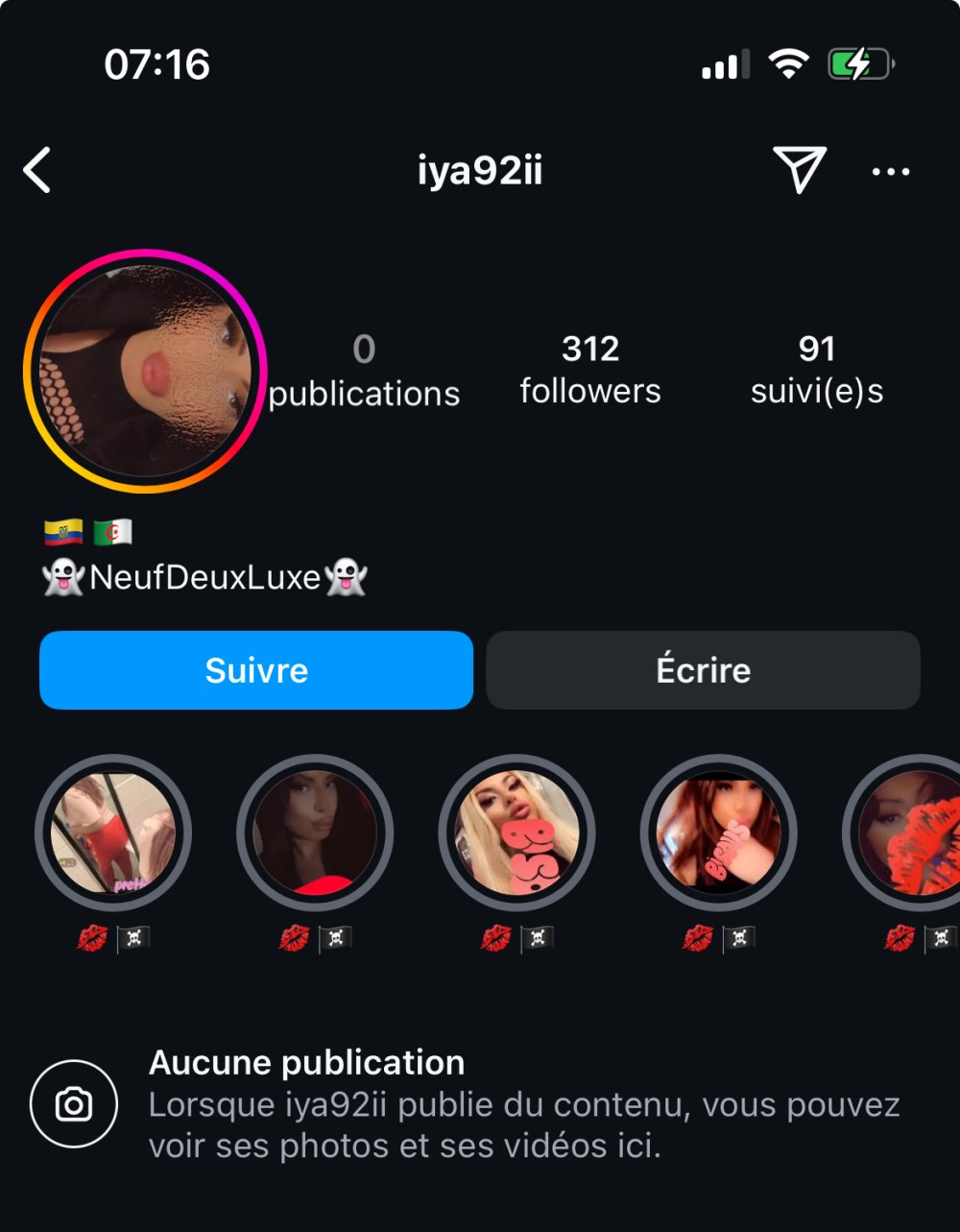The width and height of the screenshot is (960, 1232).
Task: Go back with the top-left arrow
Action: pyautogui.click(x=37, y=171)
